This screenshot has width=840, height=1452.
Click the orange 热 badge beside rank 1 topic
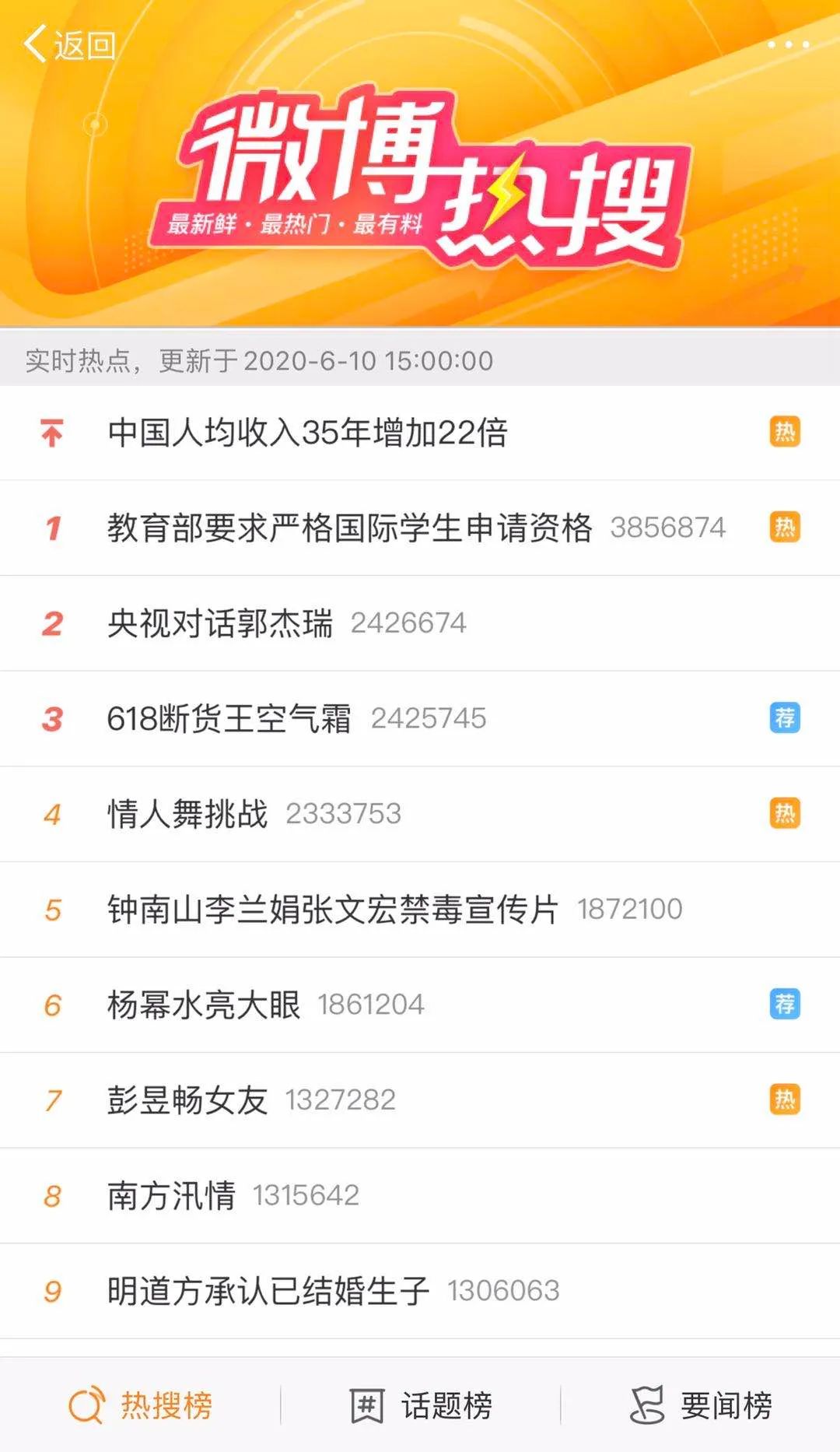click(786, 528)
